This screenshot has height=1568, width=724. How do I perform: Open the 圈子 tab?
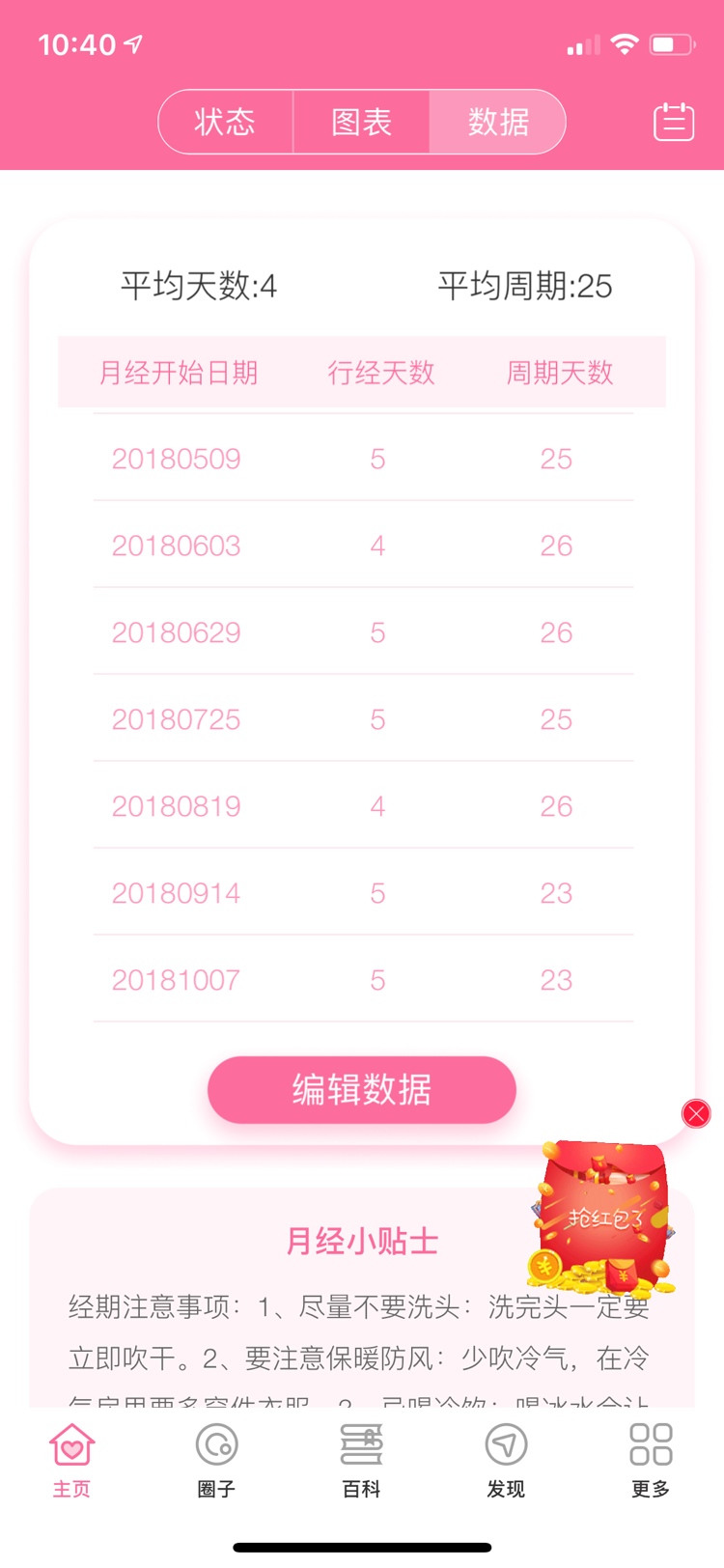click(x=216, y=1460)
